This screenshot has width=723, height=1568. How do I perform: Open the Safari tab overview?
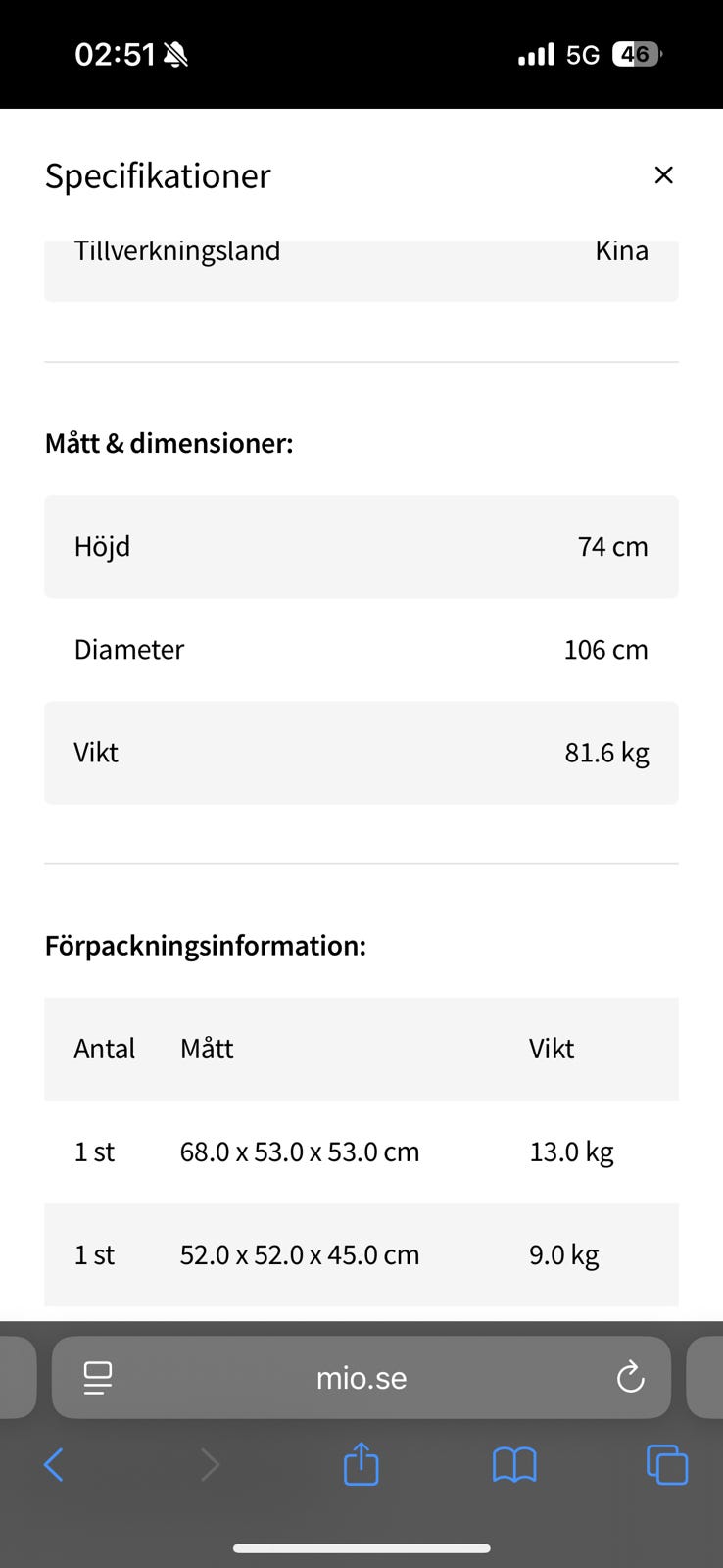pos(667,1465)
